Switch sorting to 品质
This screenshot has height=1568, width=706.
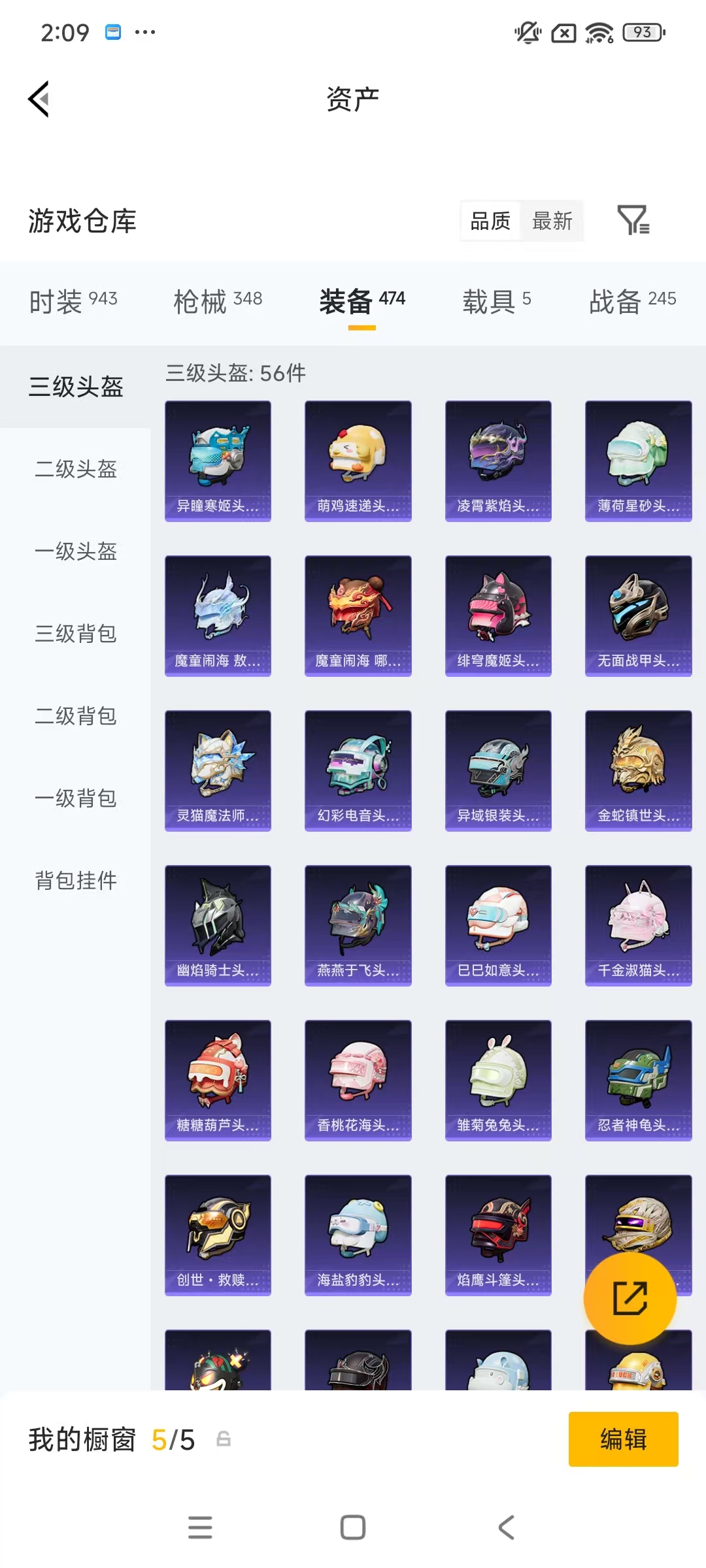(x=489, y=221)
